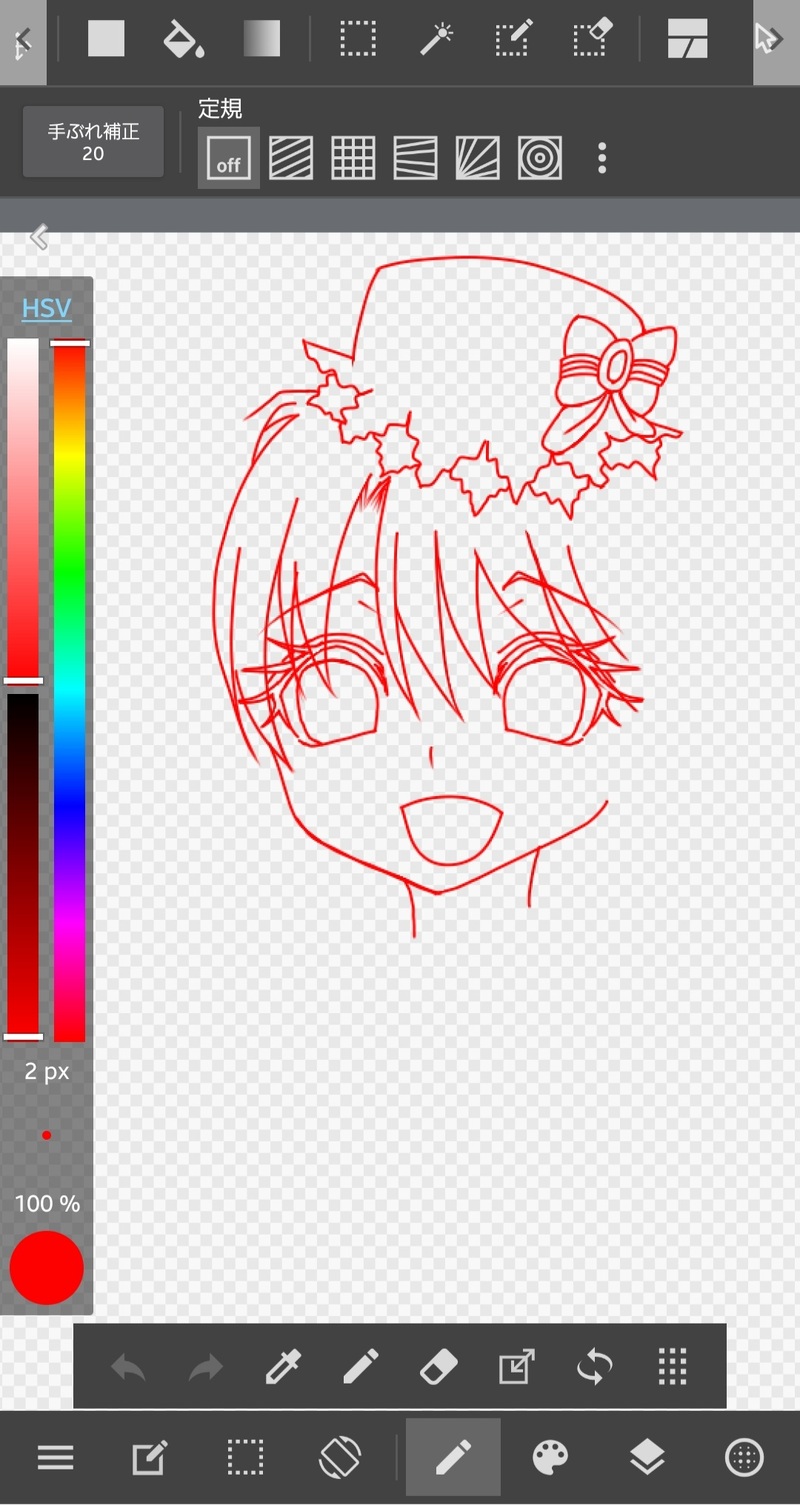
Task: Enable the concentric circle ruler
Action: (x=540, y=158)
